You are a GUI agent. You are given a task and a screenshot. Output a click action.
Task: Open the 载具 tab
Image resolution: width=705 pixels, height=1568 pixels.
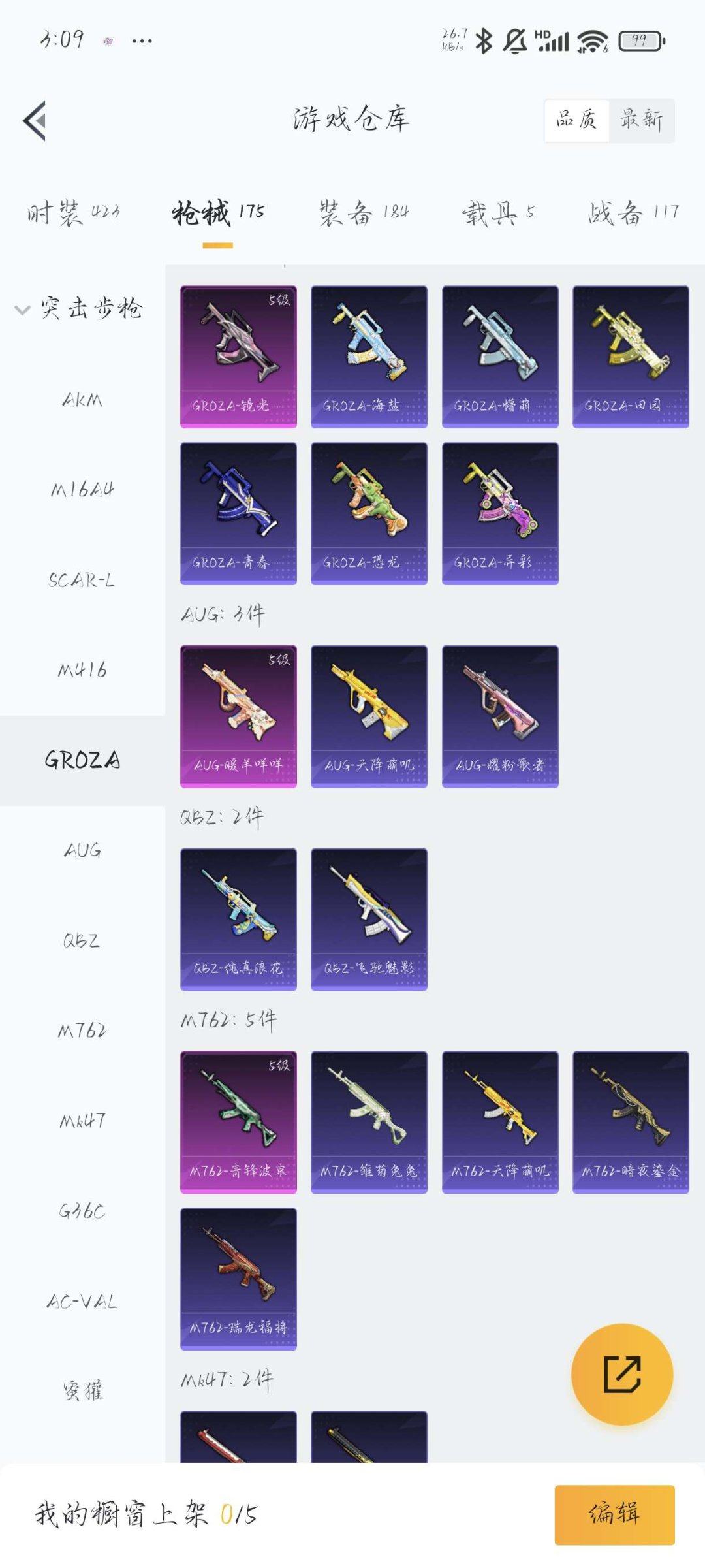point(498,213)
